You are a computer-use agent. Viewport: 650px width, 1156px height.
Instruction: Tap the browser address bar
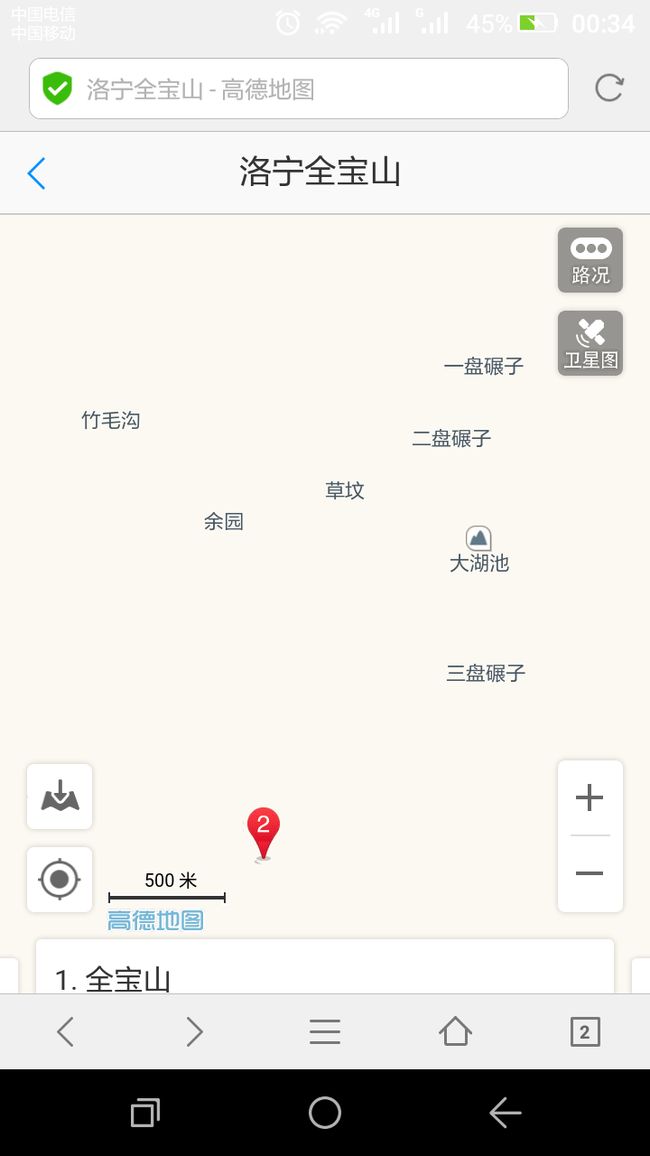tap(298, 88)
